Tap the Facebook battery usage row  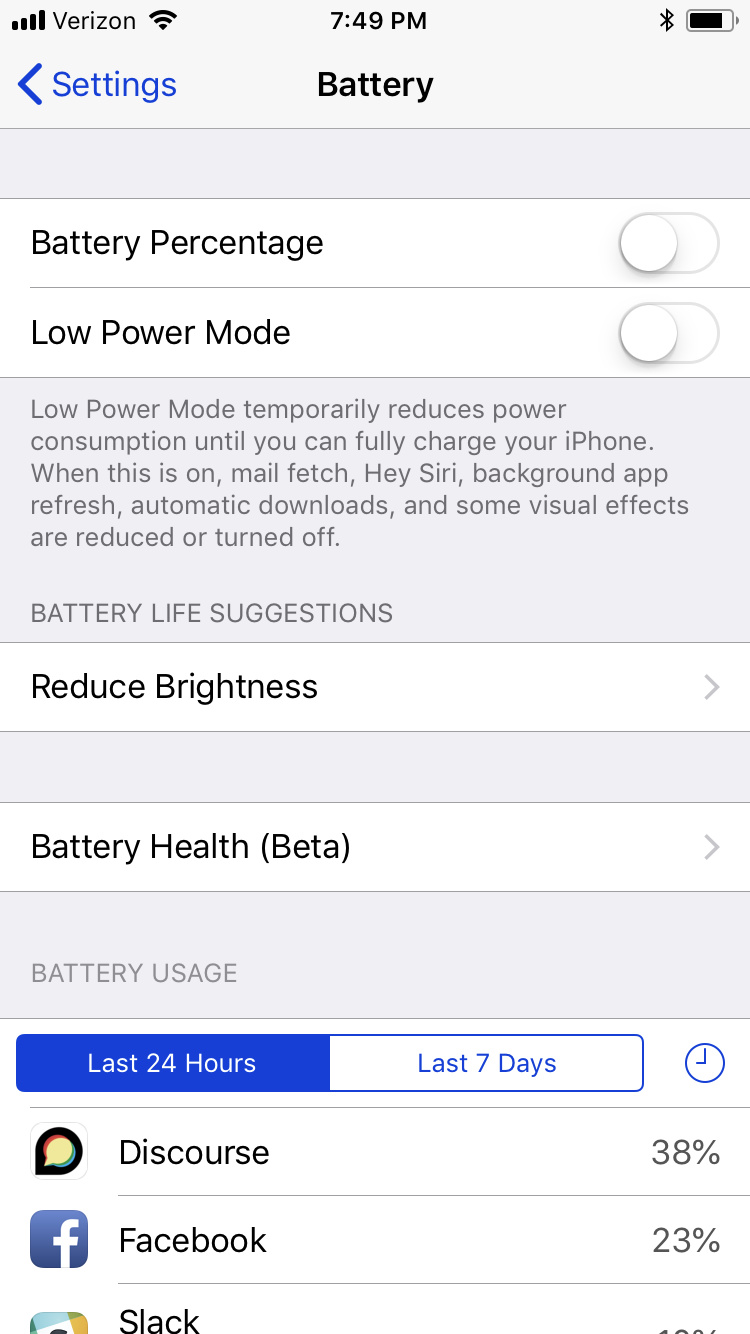[375, 1240]
